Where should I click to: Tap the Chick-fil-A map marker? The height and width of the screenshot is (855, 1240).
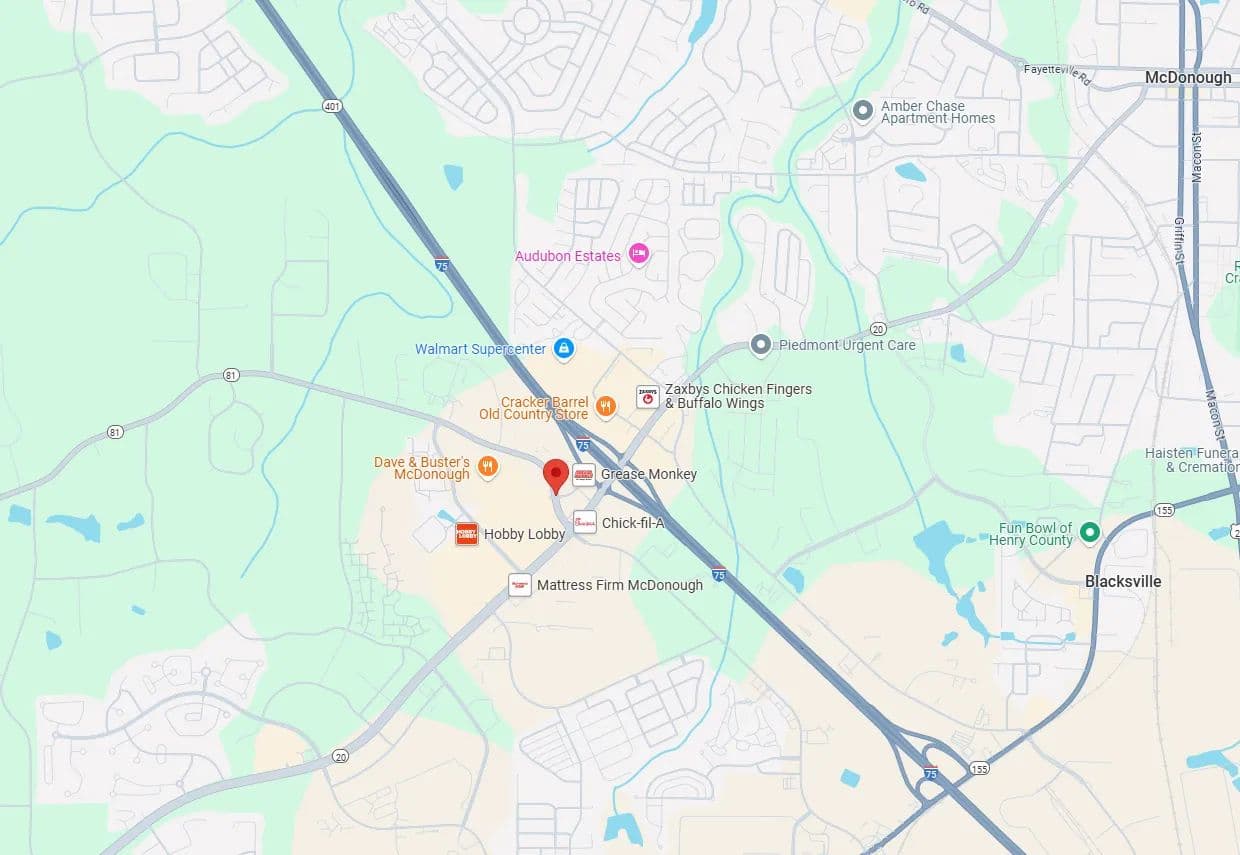click(x=585, y=522)
